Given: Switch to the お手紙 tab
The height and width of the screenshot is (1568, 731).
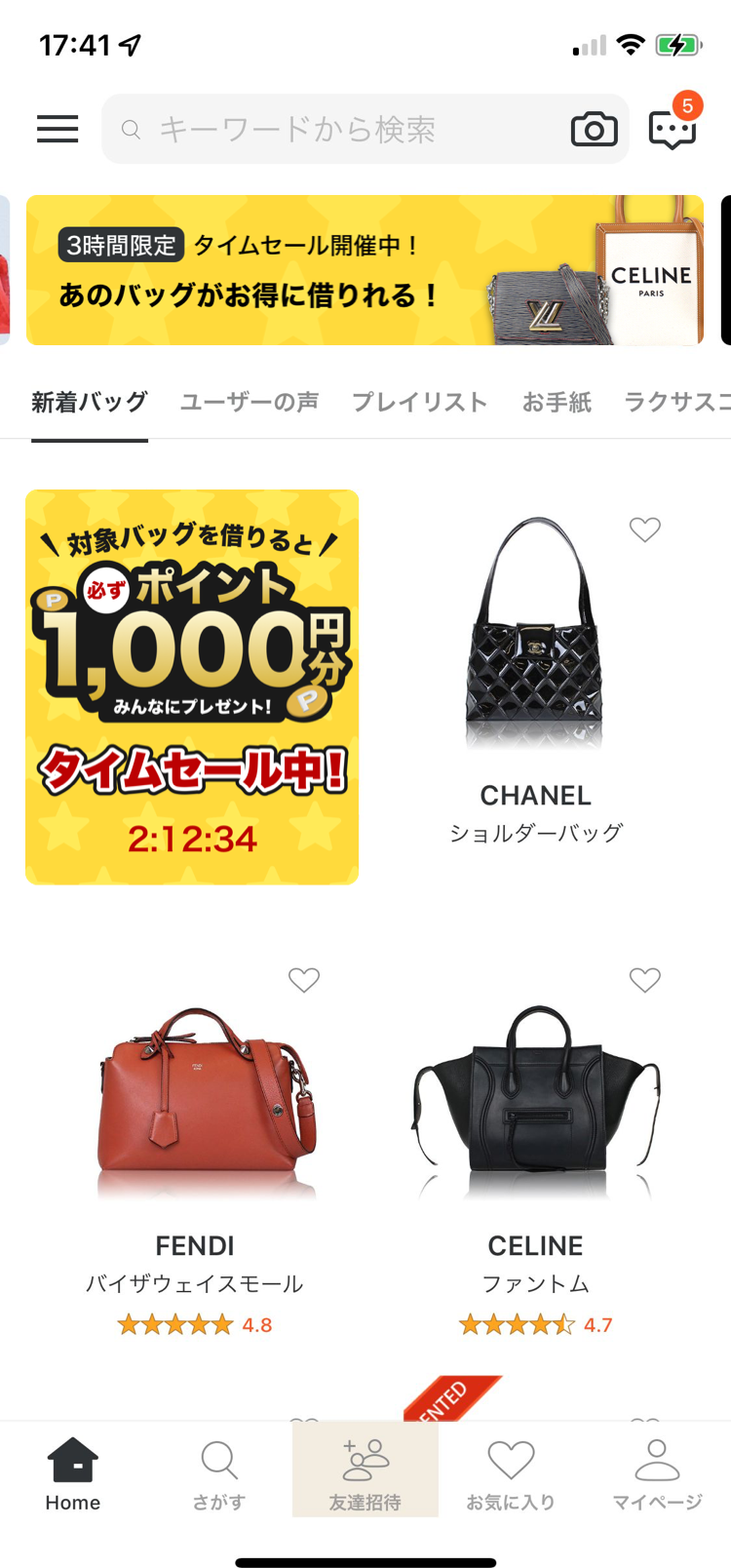Looking at the screenshot, I should [557, 402].
